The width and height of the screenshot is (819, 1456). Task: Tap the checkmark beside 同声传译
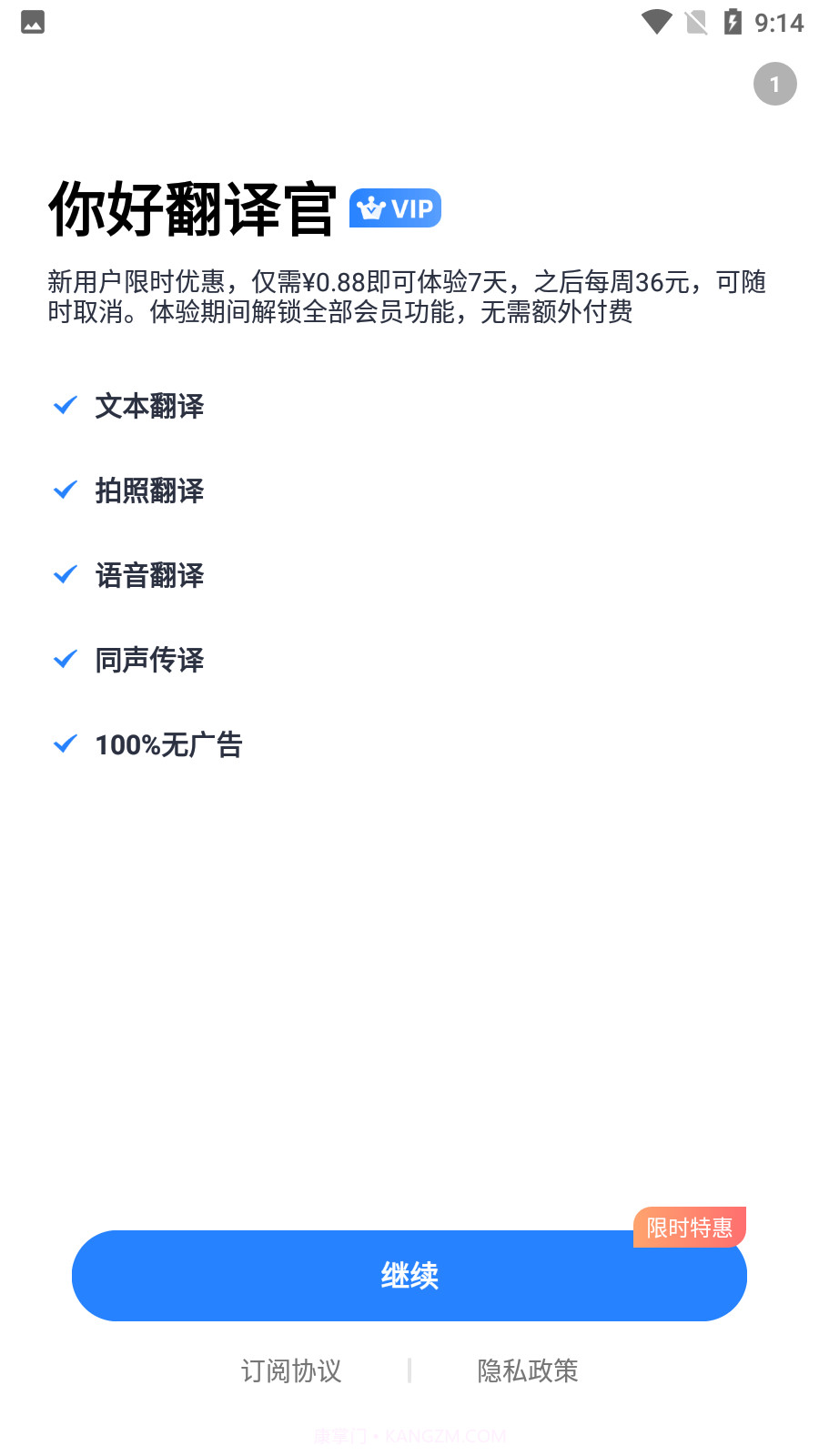65,659
